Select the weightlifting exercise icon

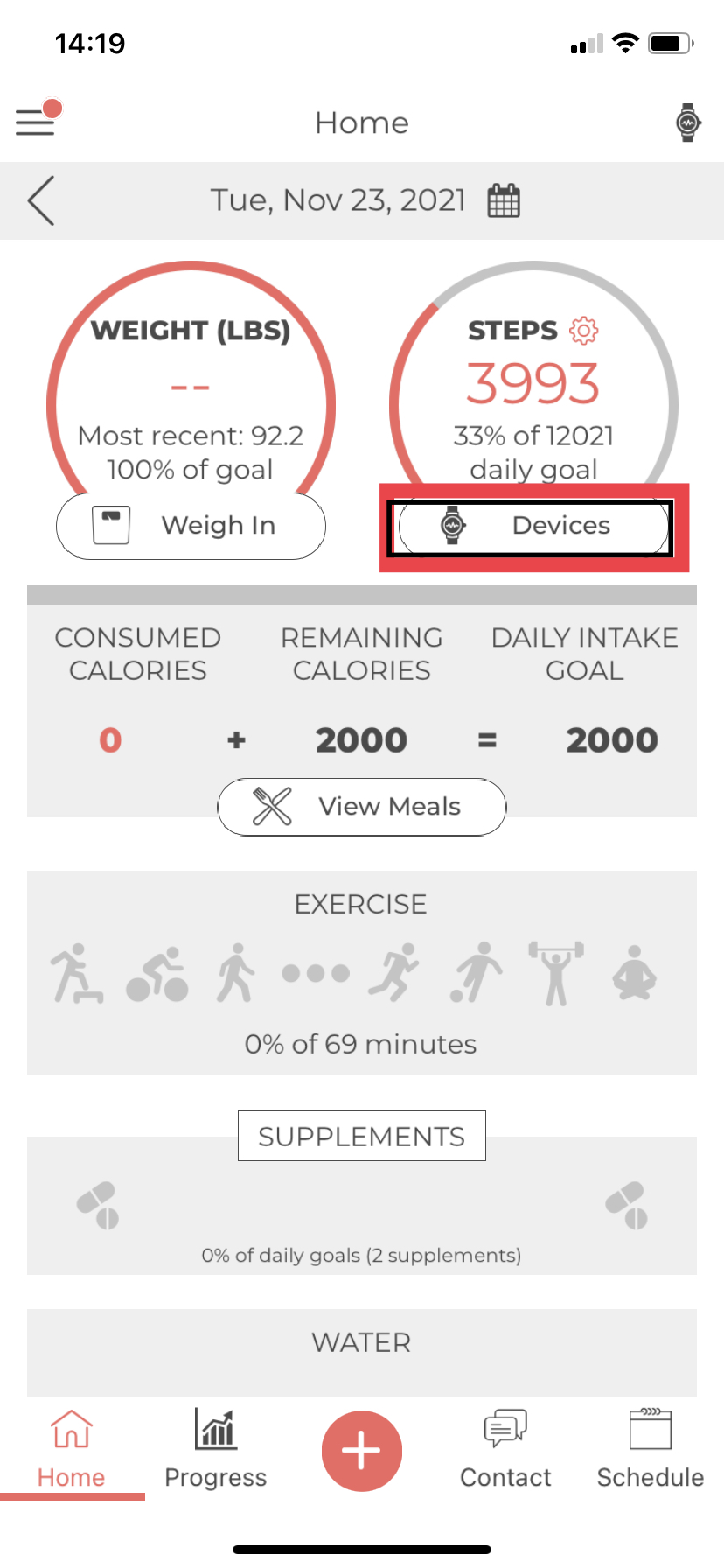(555, 973)
